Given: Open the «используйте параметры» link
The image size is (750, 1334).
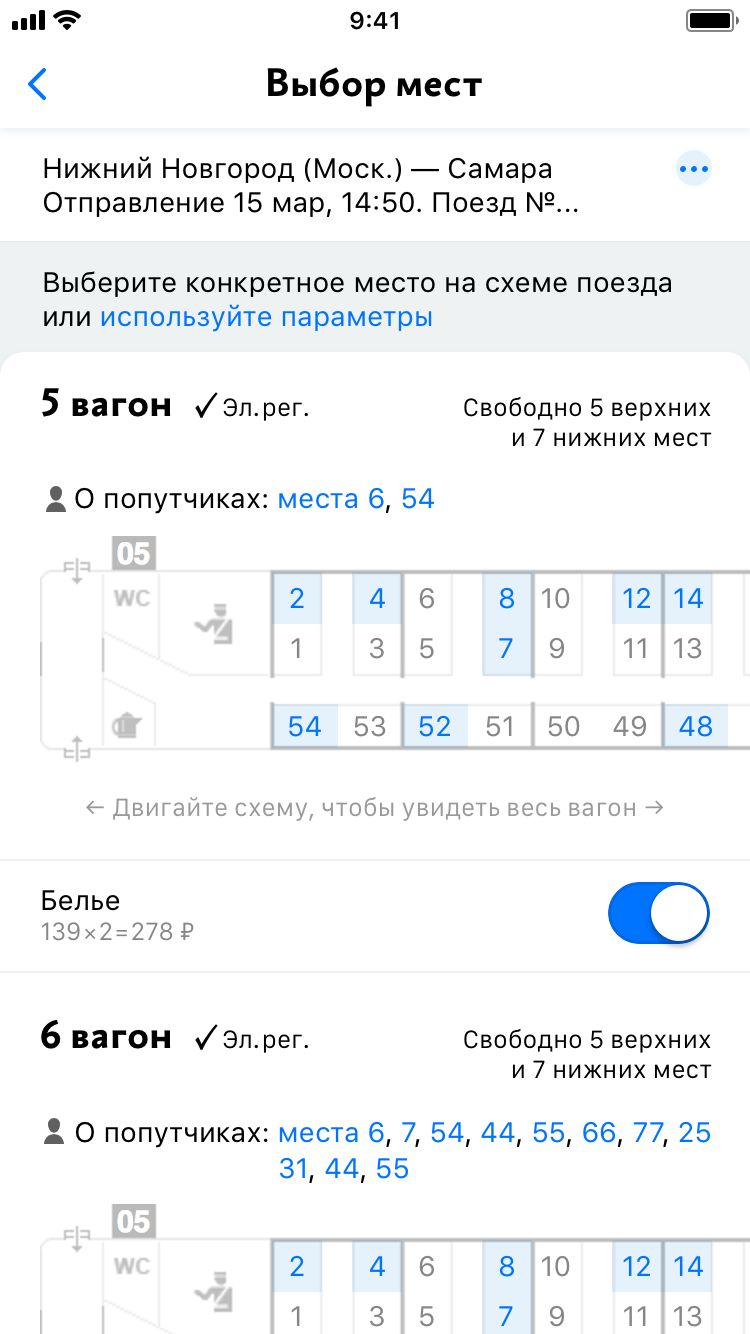Looking at the screenshot, I should click(x=266, y=318).
